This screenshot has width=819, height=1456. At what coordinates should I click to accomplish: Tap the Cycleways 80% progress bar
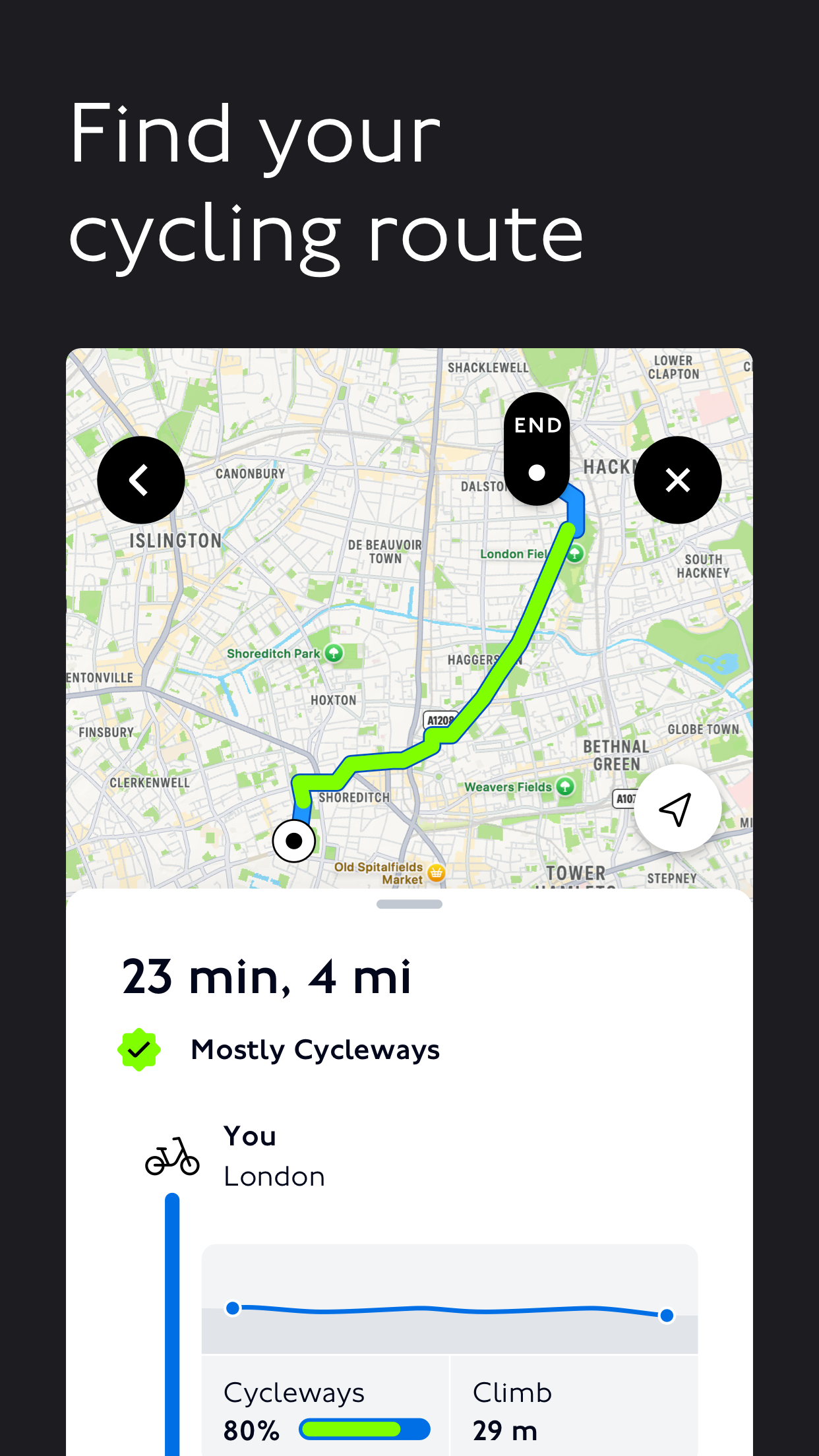pos(364,1429)
